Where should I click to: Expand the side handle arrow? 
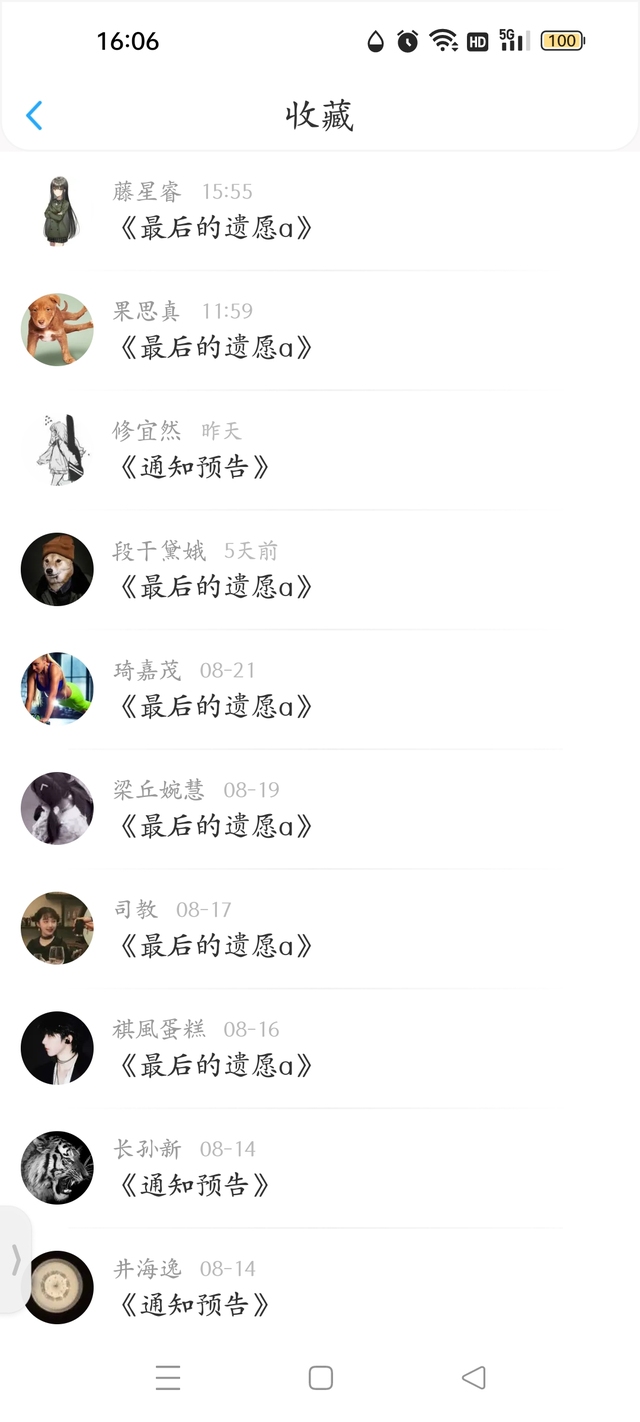point(15,1259)
